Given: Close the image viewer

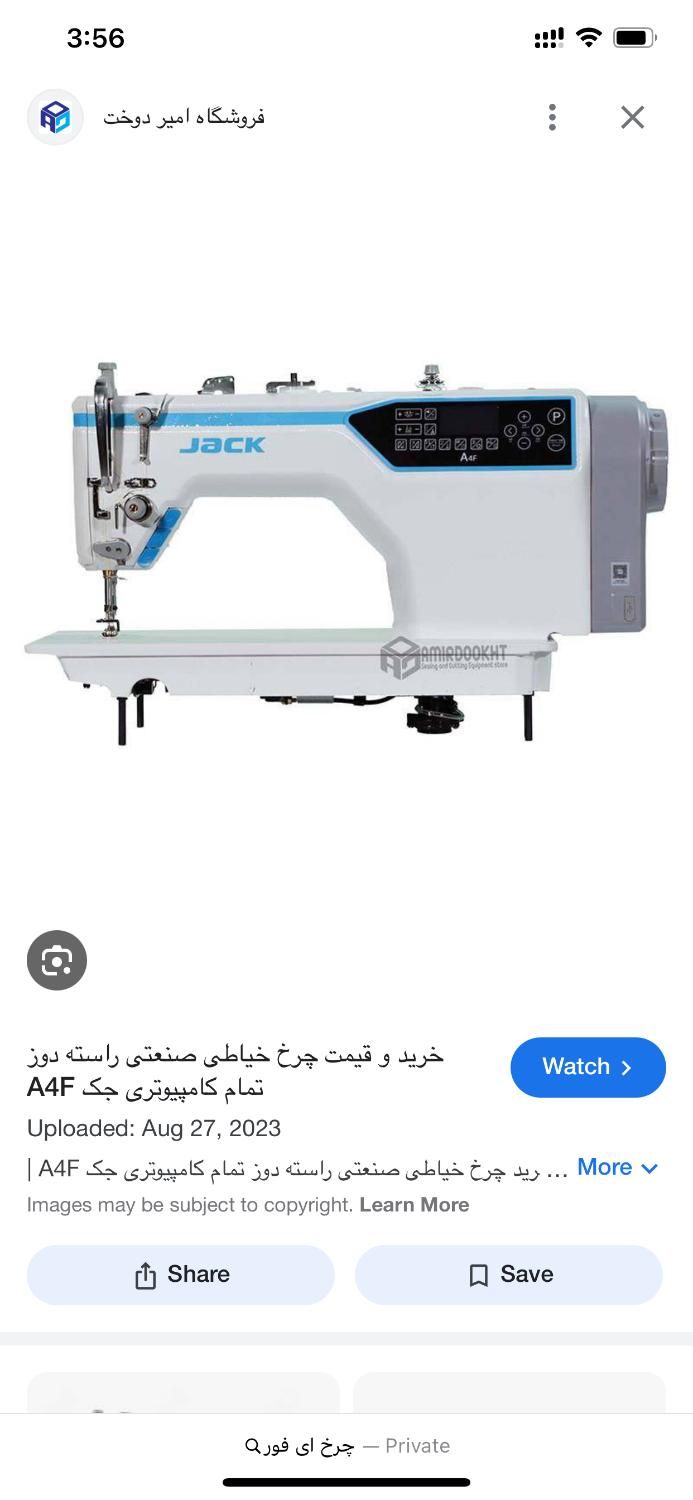Looking at the screenshot, I should click(x=632, y=118).
